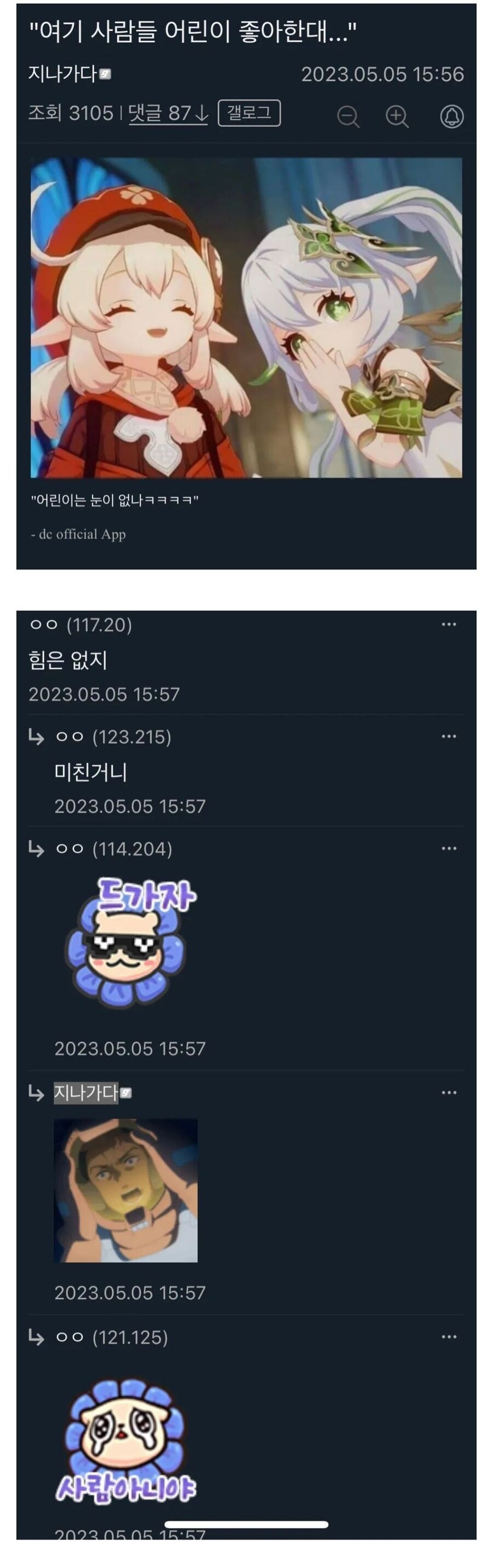Tap the notification bell for this post
This screenshot has width=493, height=1568.
point(451,115)
